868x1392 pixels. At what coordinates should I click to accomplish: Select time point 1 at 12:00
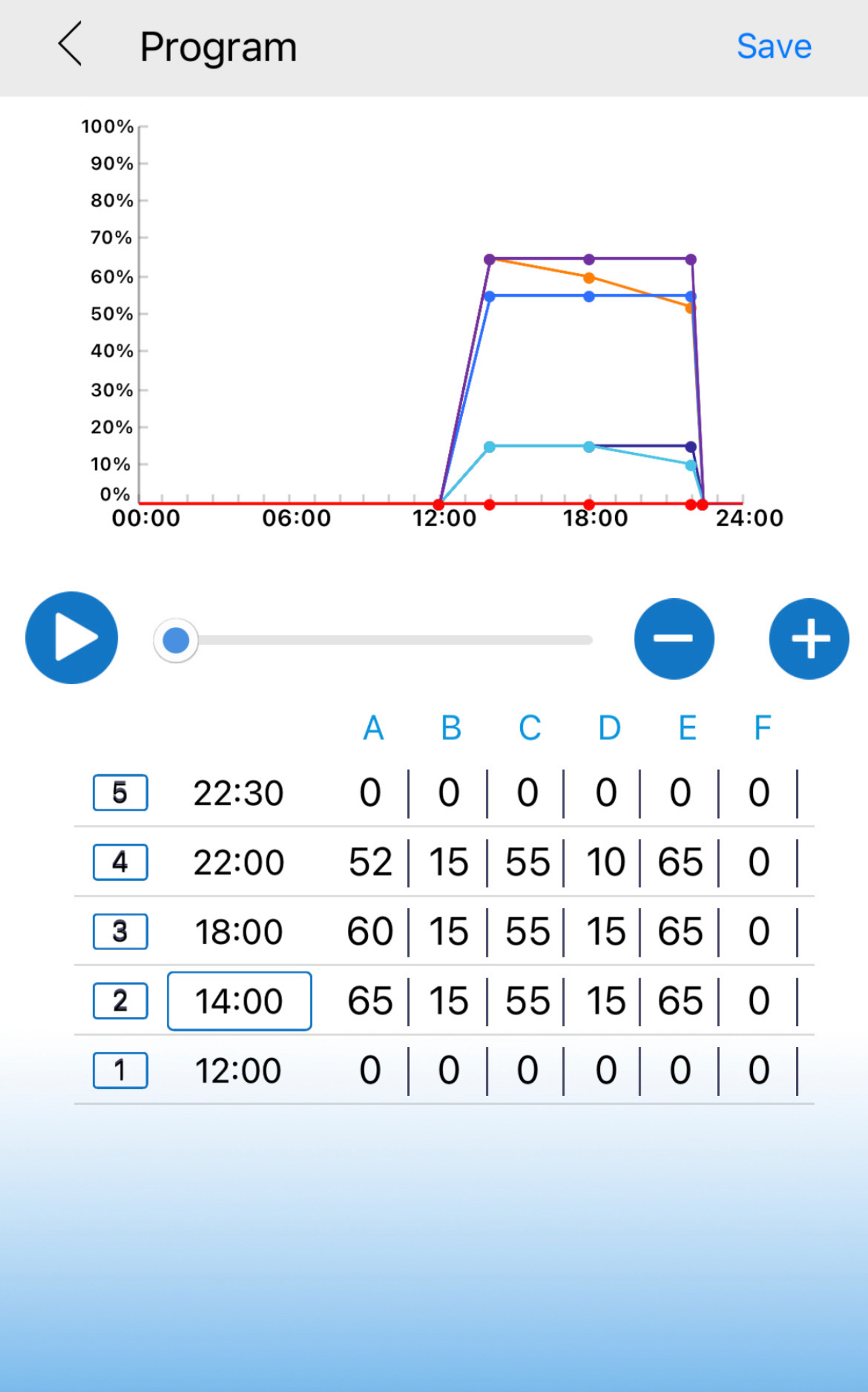[120, 1070]
